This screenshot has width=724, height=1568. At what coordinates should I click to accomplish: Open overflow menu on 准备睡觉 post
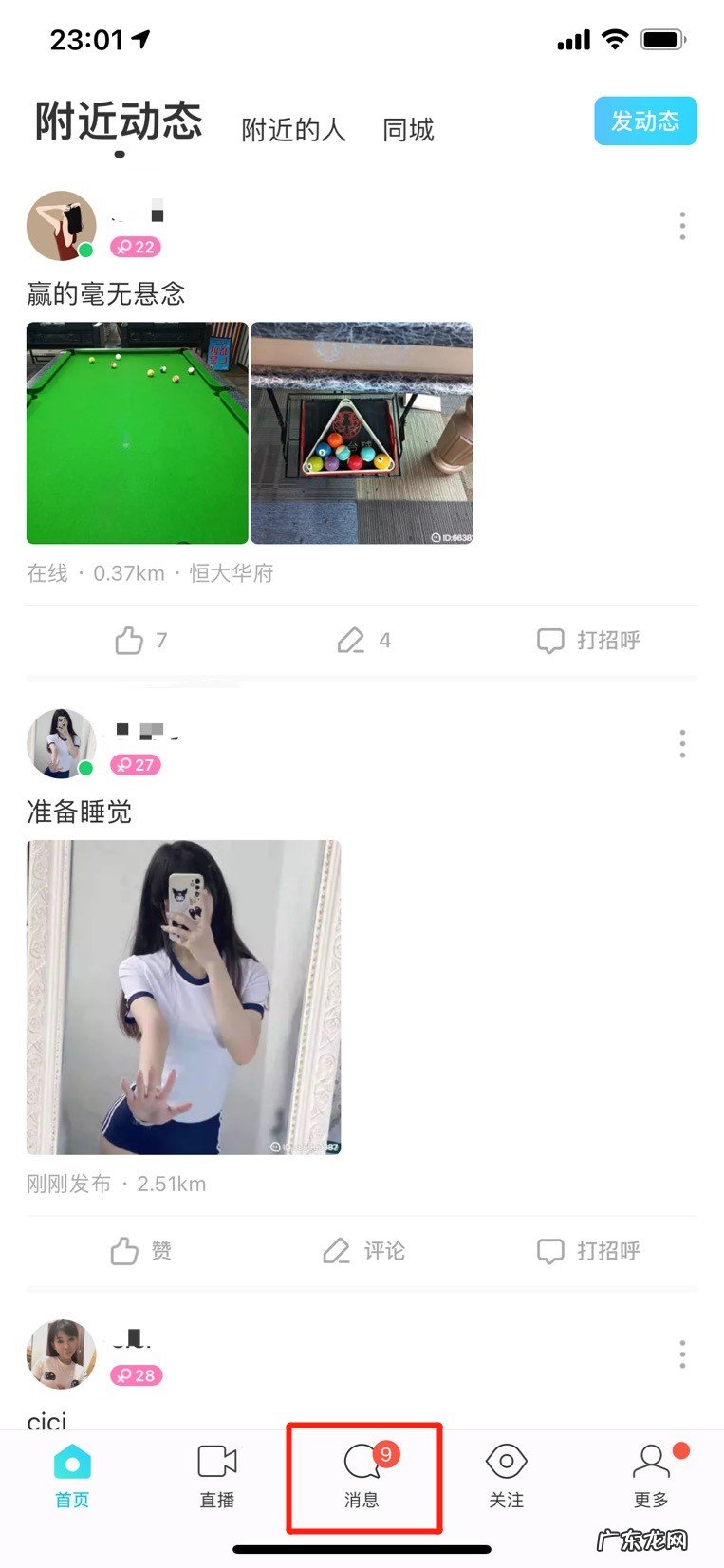point(682,743)
